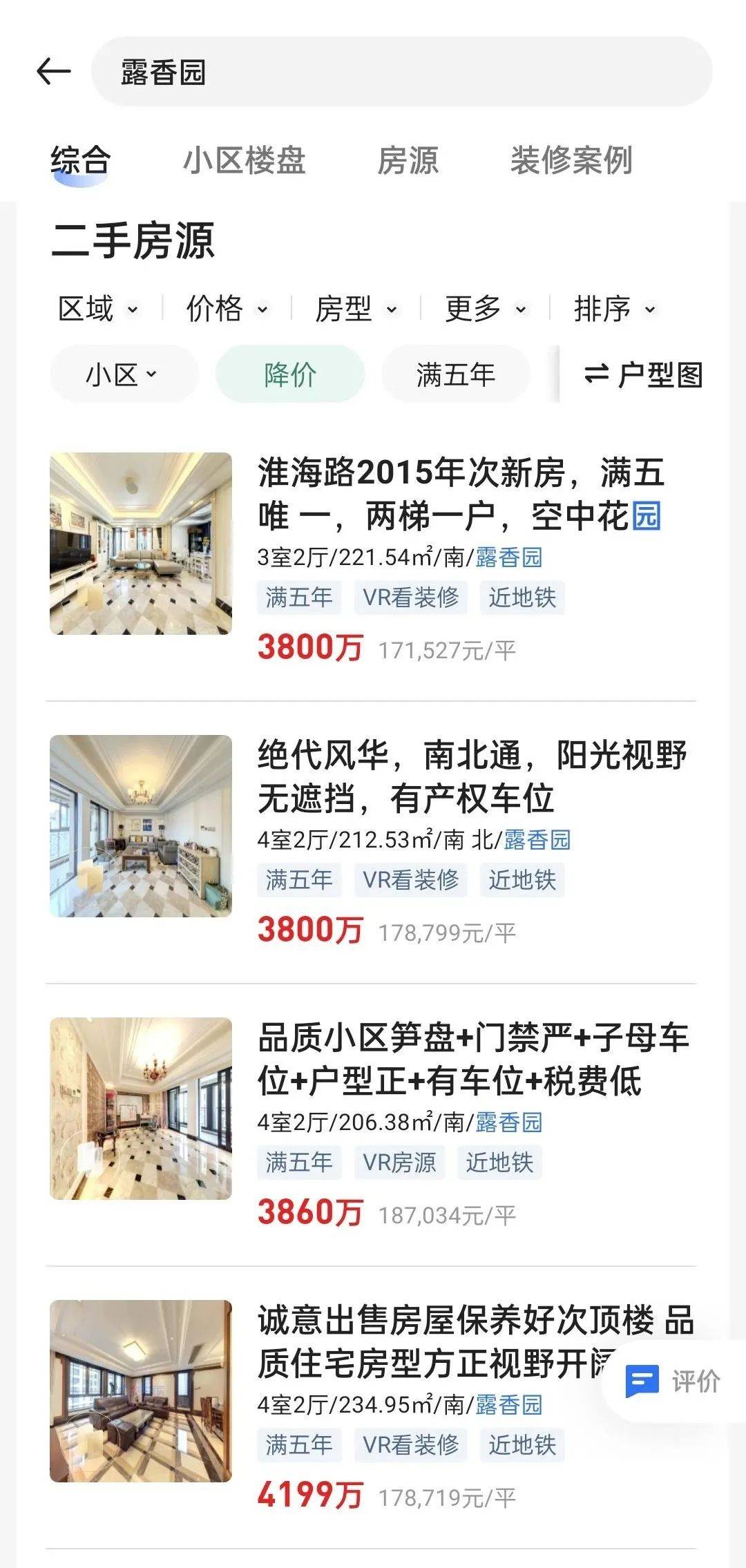Viewport: 746px width, 1568px height.
Task: Open the 更多 filter dropdown
Action: [x=485, y=309]
